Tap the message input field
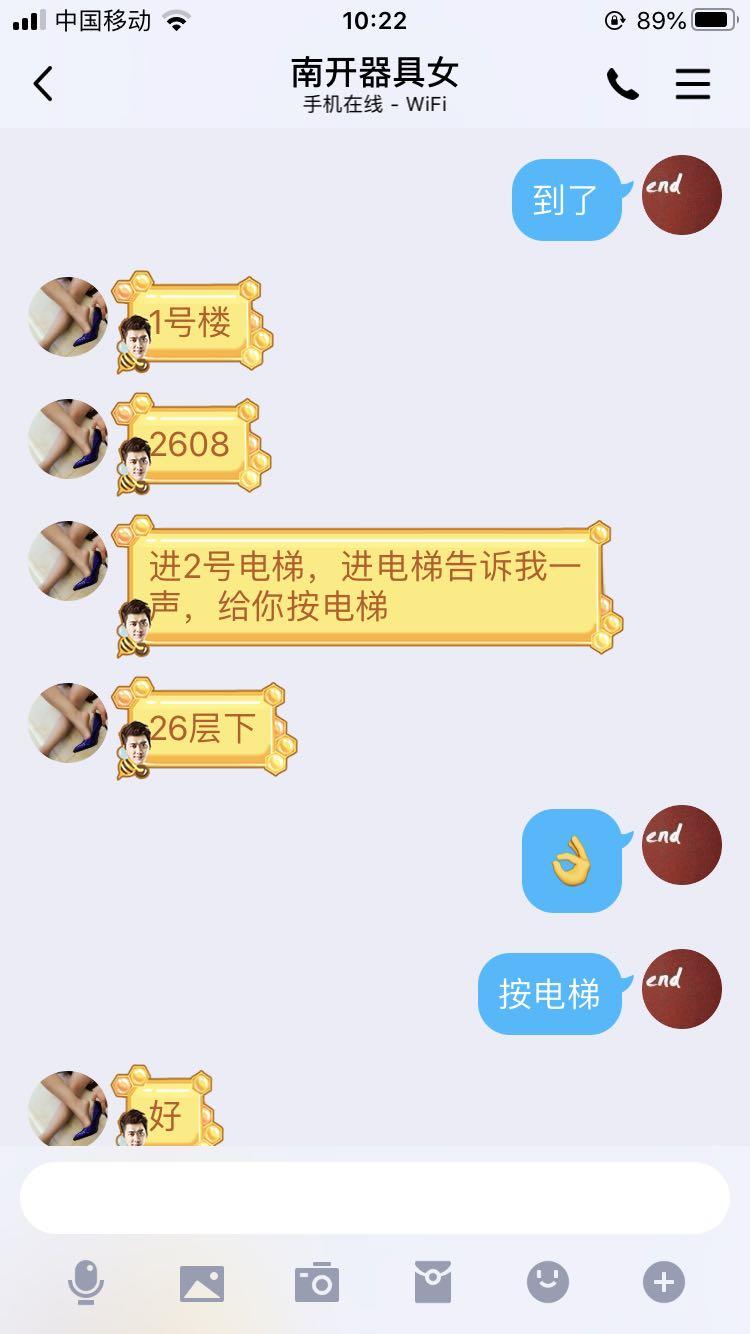This screenshot has width=750, height=1334. pos(375,1198)
